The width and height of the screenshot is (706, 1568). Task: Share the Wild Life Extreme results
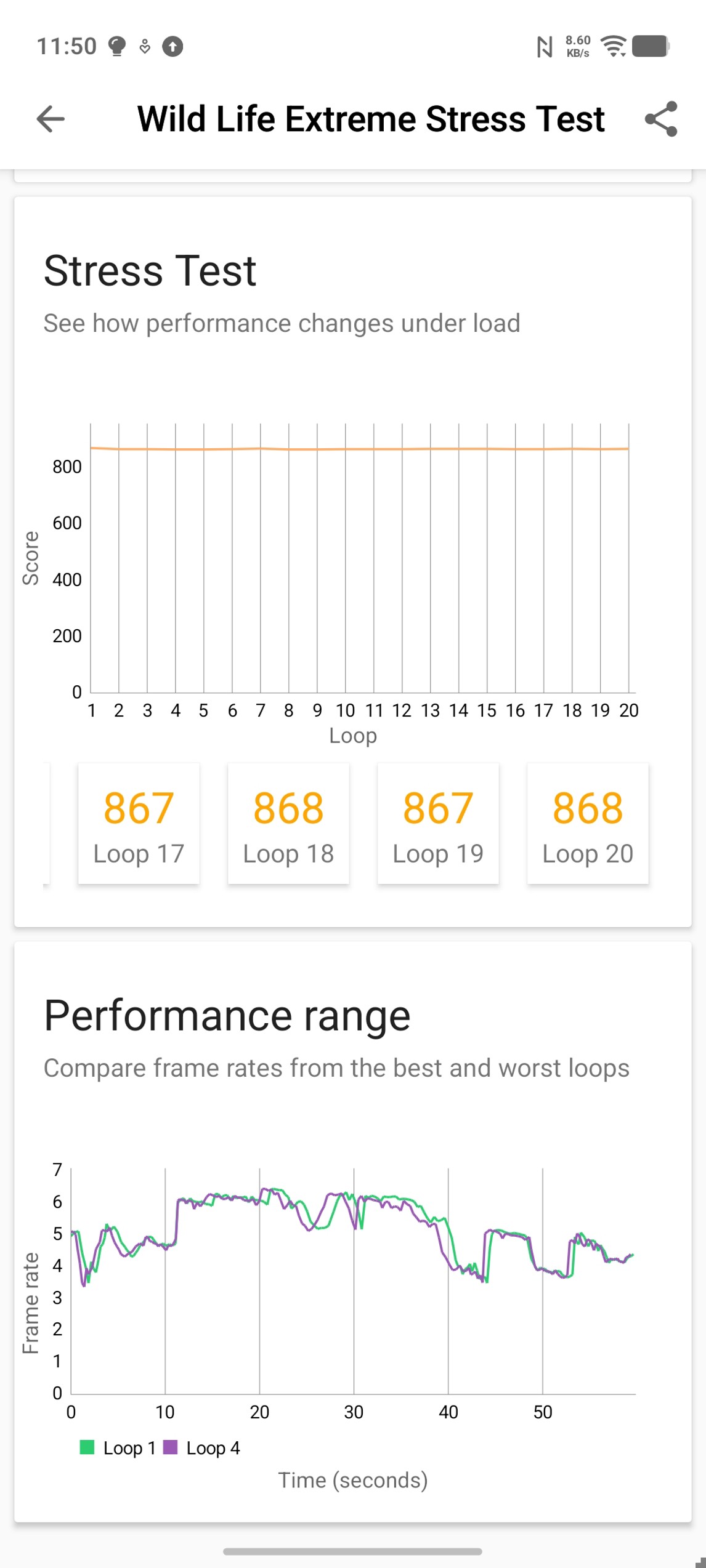661,119
